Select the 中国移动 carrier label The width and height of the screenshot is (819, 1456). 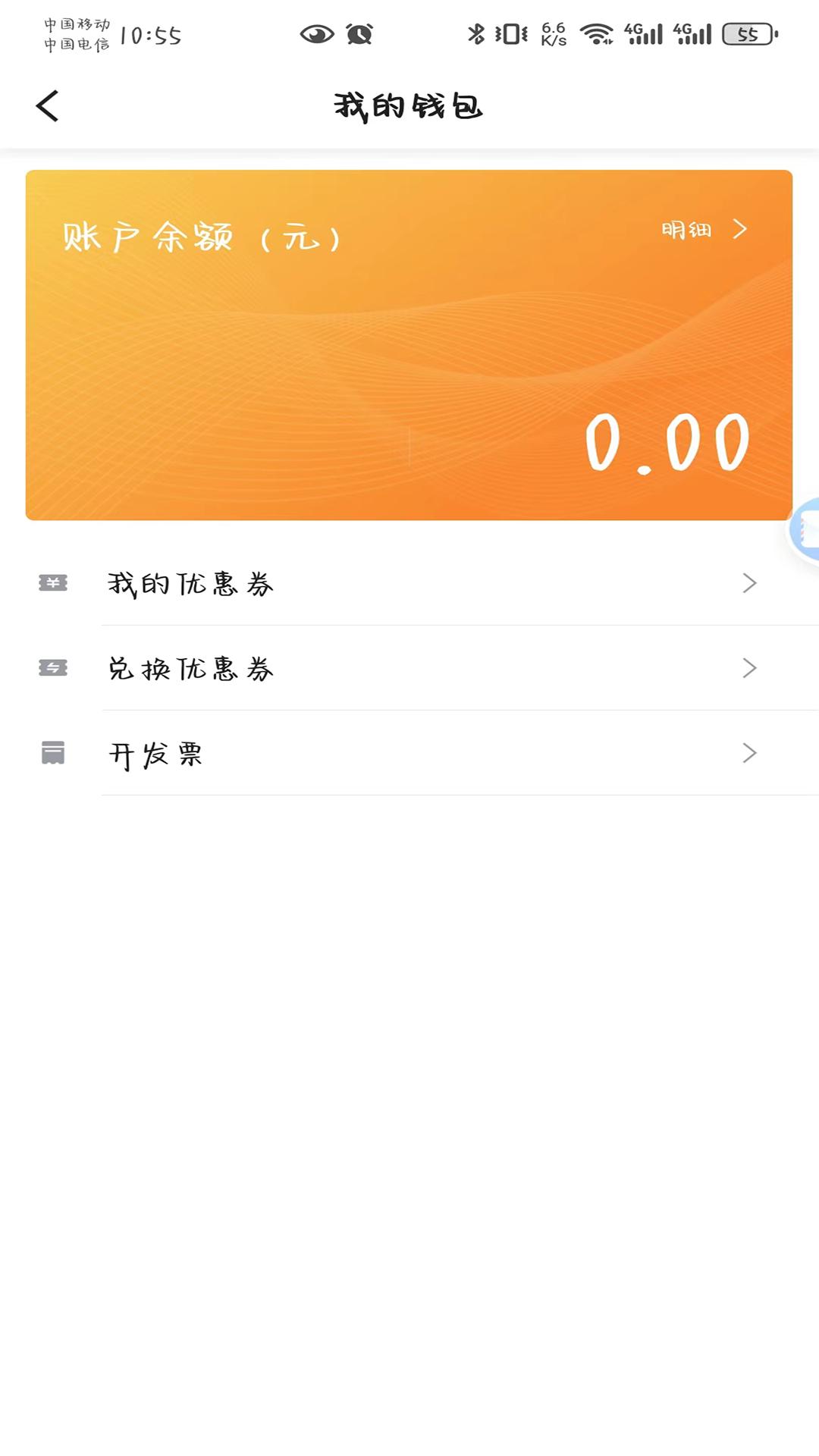(78, 23)
